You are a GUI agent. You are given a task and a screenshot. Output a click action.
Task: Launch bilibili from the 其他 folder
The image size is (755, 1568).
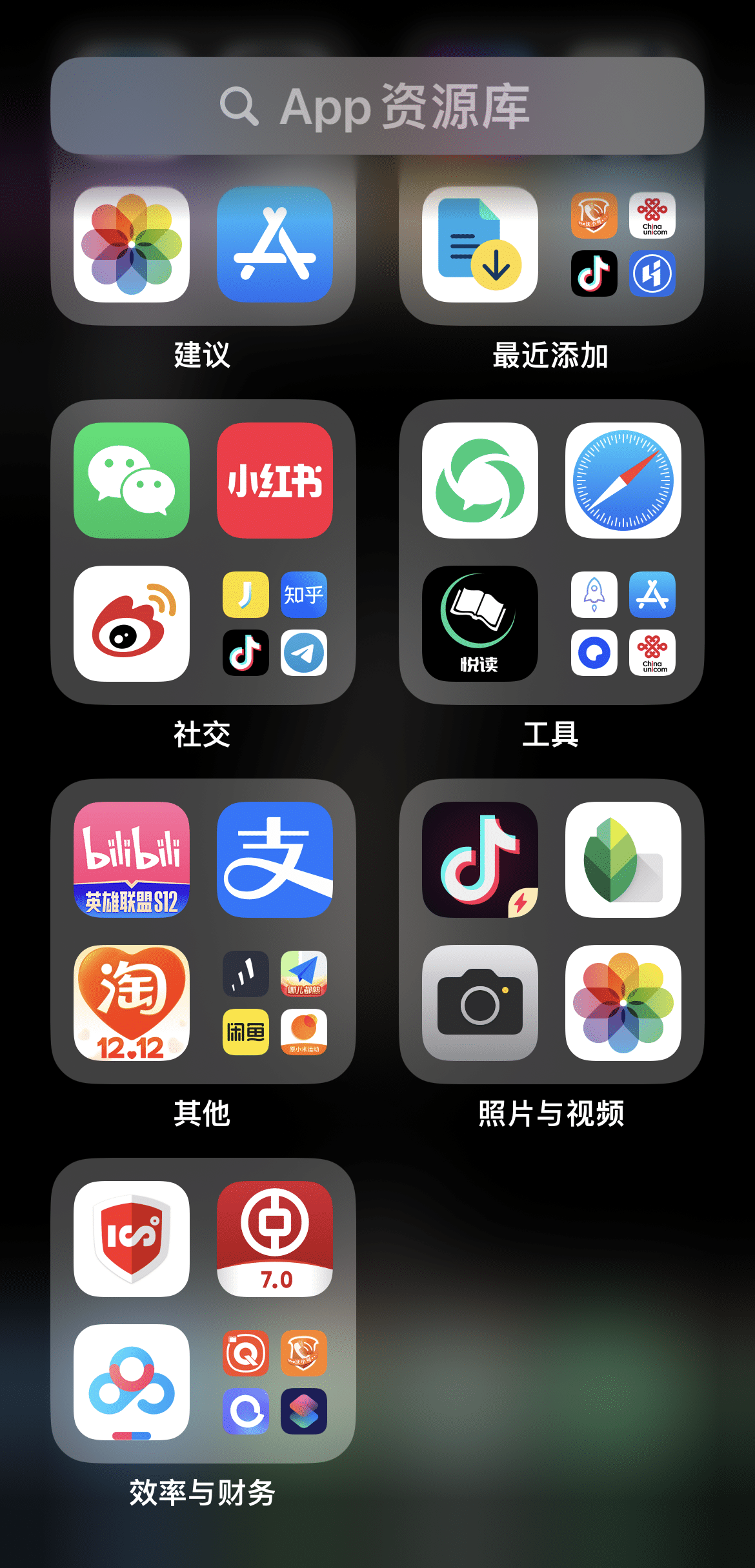coord(132,860)
